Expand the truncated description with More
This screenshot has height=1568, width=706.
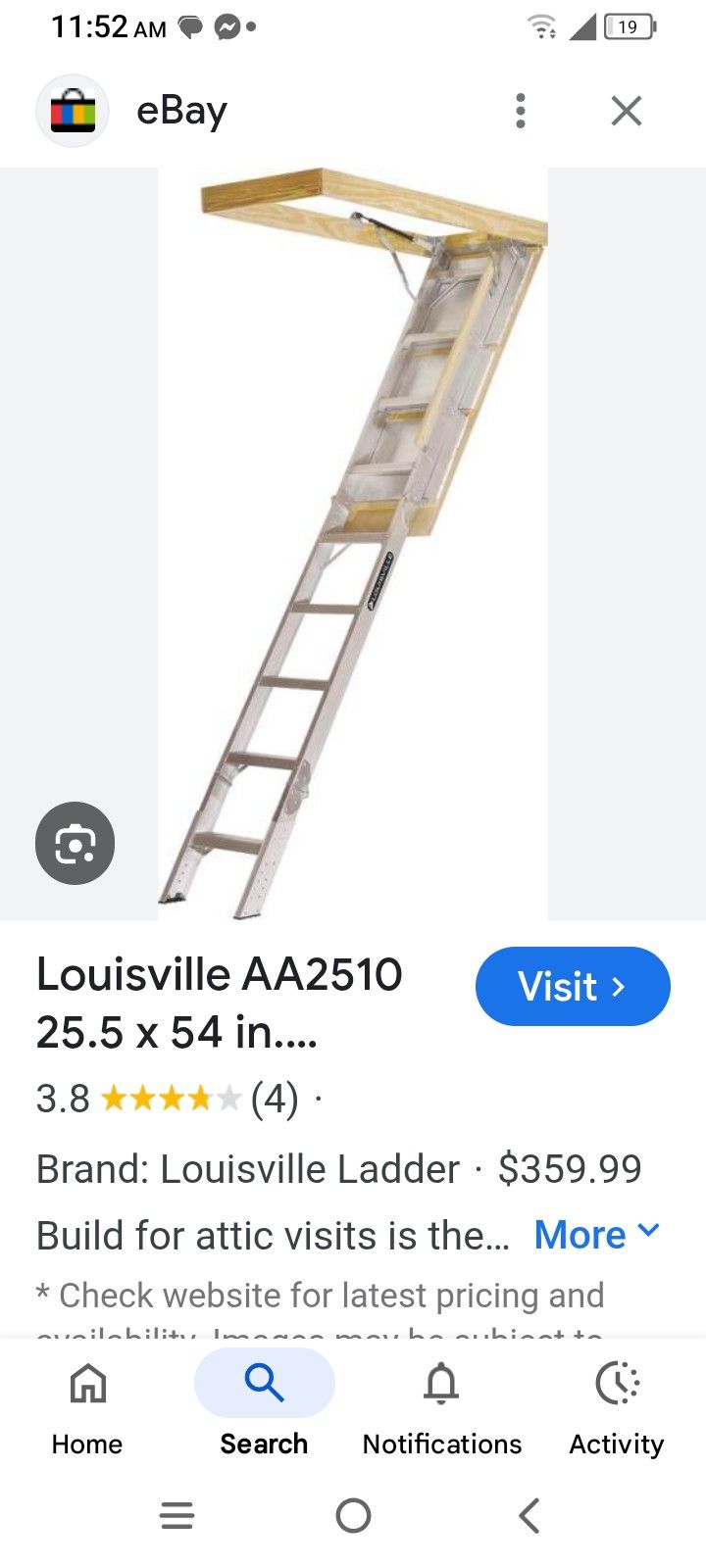[x=582, y=1235]
